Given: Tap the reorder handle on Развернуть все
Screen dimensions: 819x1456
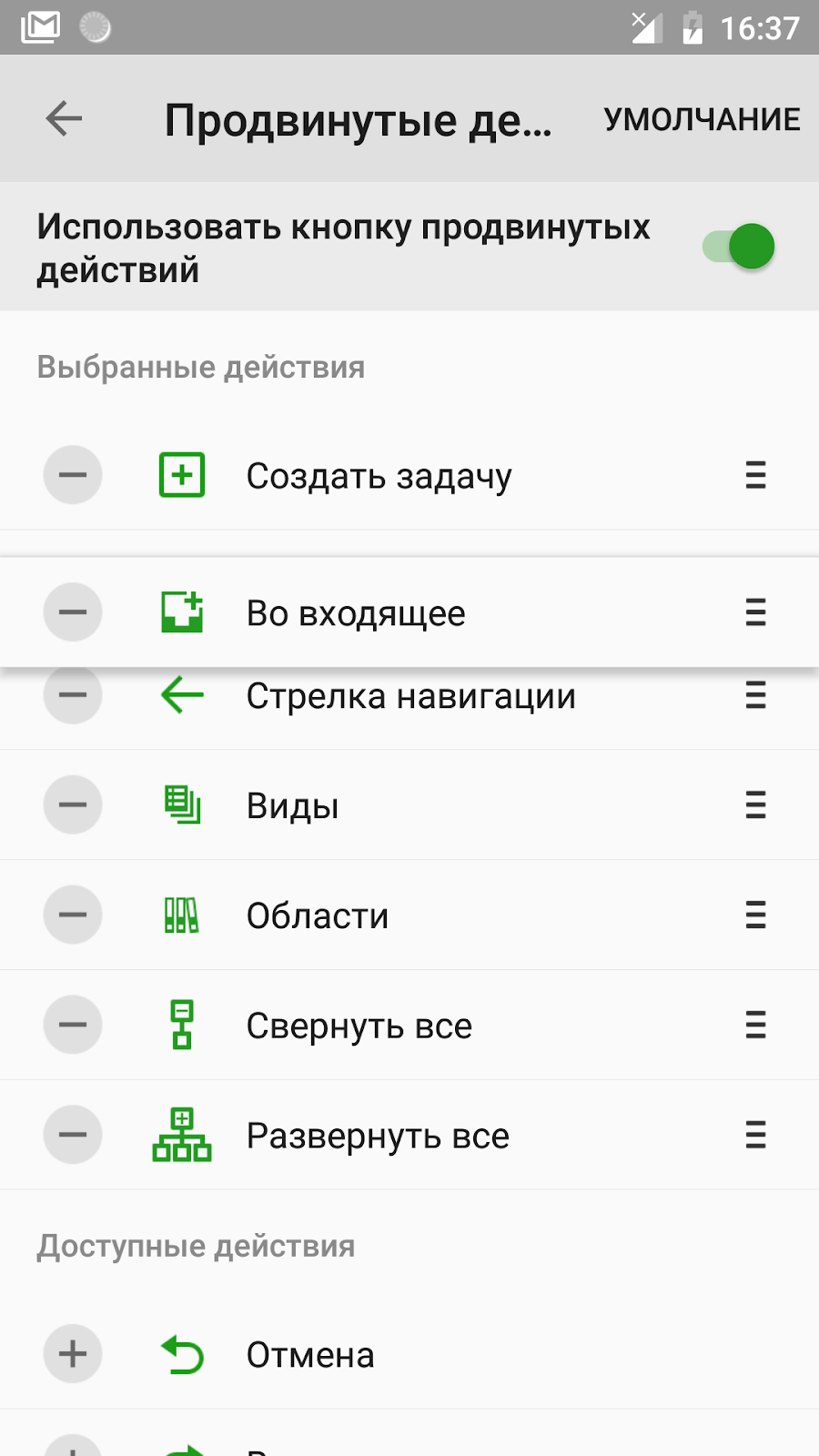Looking at the screenshot, I should click(755, 1136).
